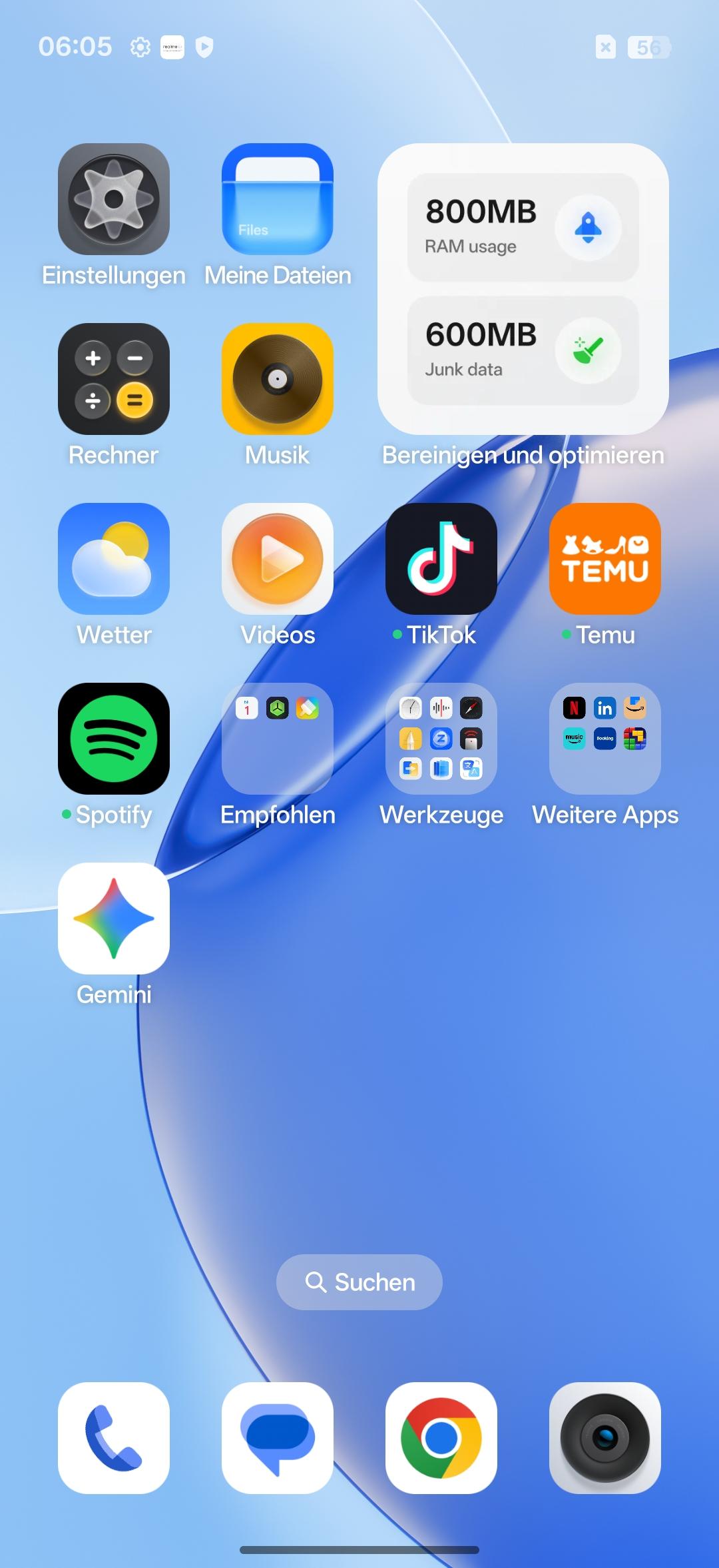Open the Temu shopping app
Screen dimensions: 719x1568
point(605,559)
